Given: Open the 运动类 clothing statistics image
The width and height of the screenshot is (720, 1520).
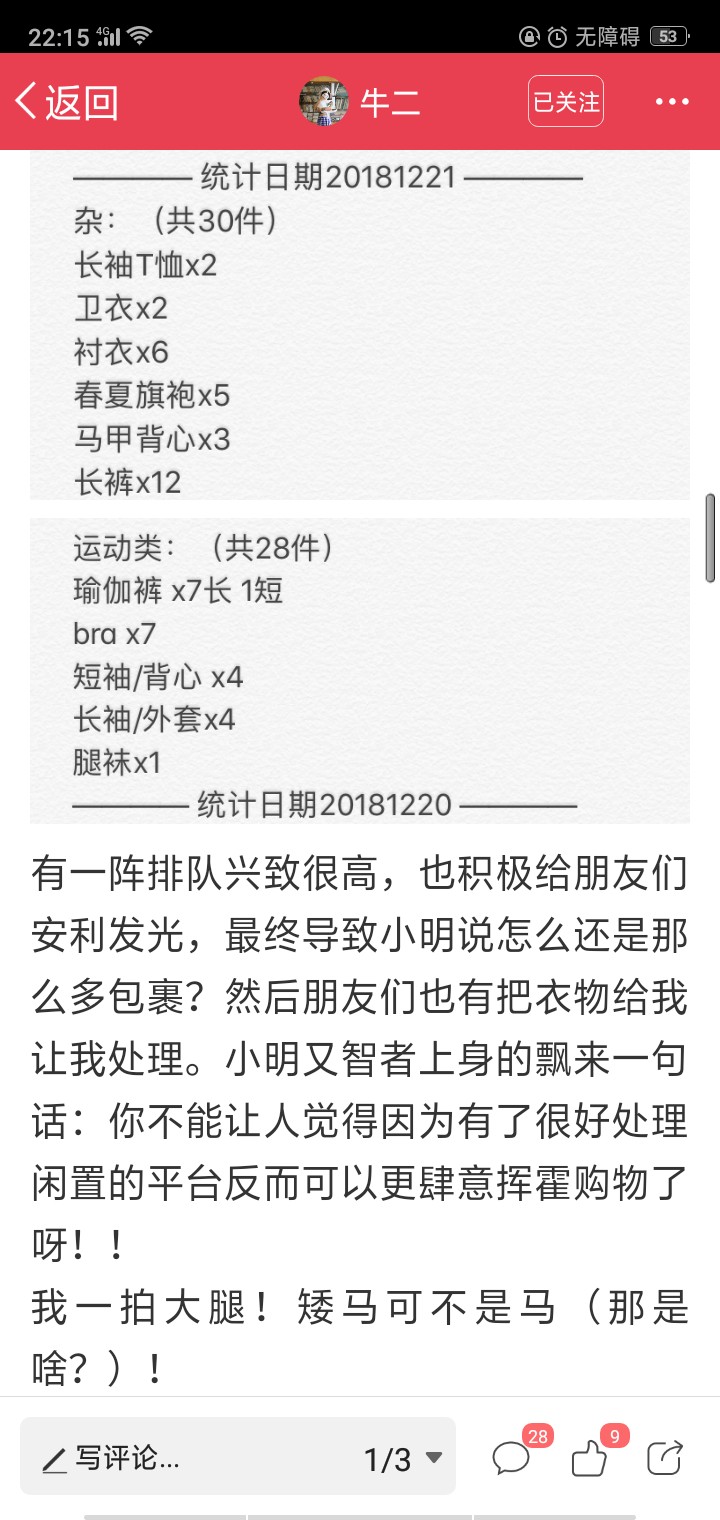Looking at the screenshot, I should 360,670.
